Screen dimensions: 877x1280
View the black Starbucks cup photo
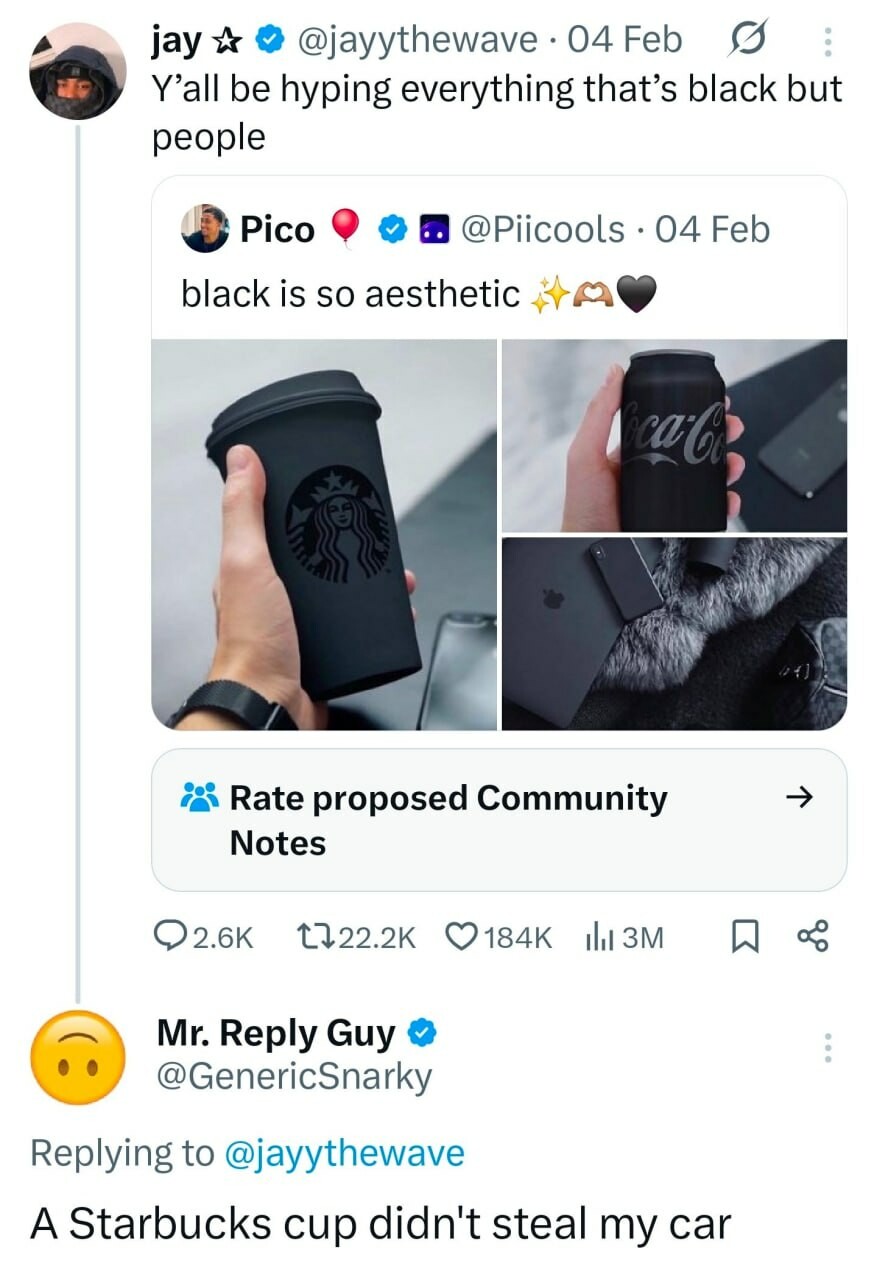[324, 534]
